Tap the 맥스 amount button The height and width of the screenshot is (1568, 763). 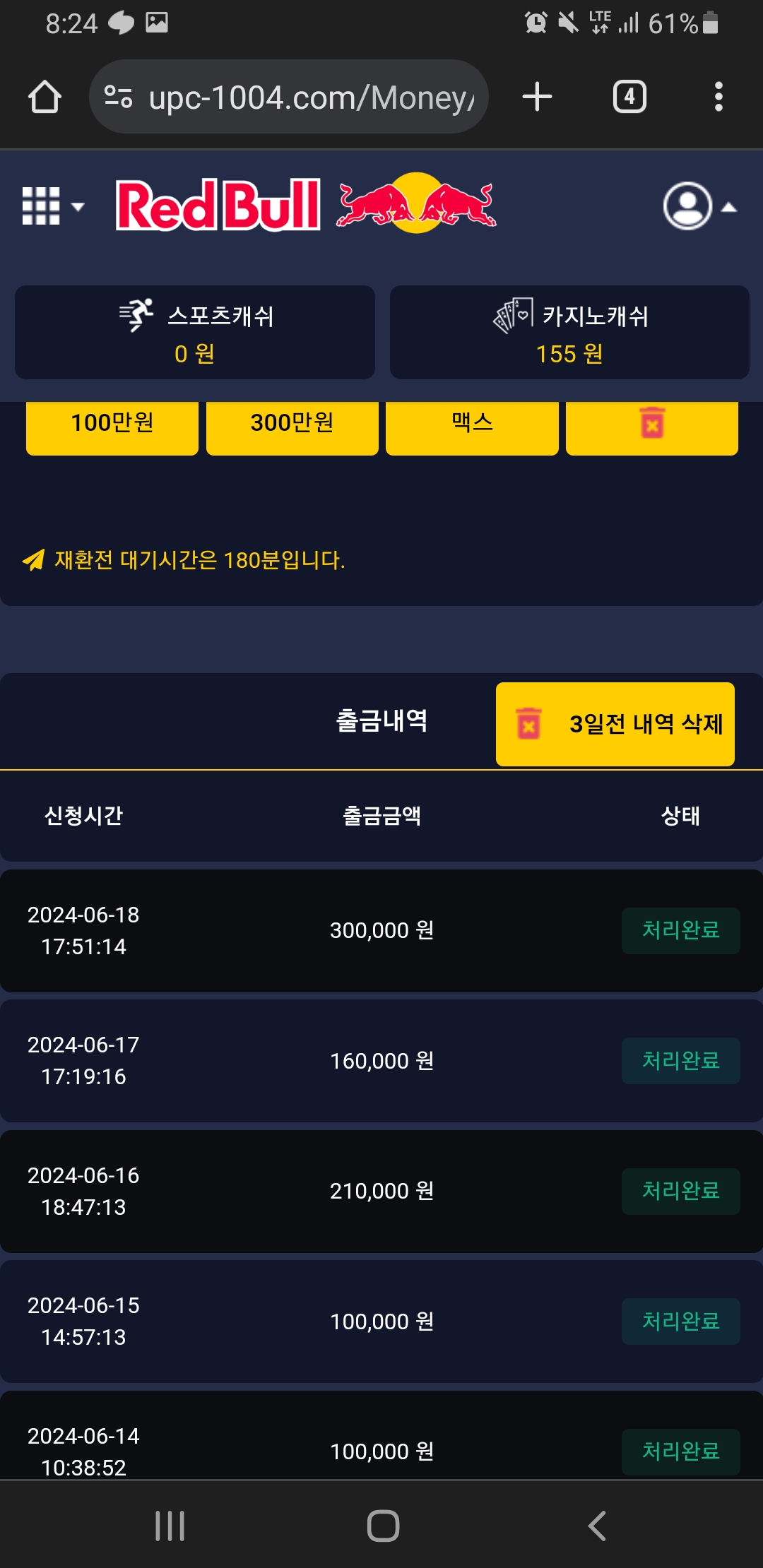[472, 426]
